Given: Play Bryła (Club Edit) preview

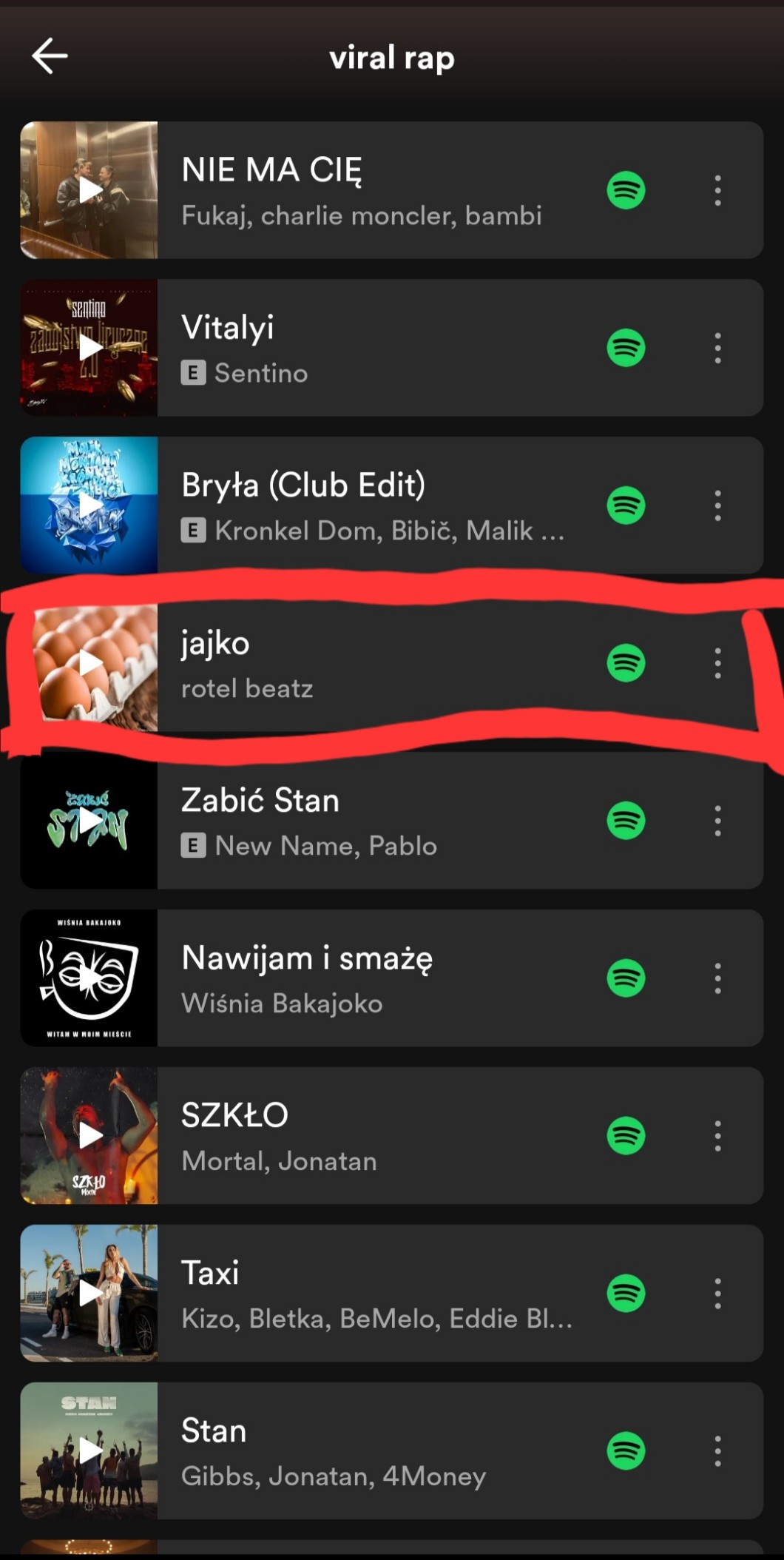Looking at the screenshot, I should click(x=89, y=505).
